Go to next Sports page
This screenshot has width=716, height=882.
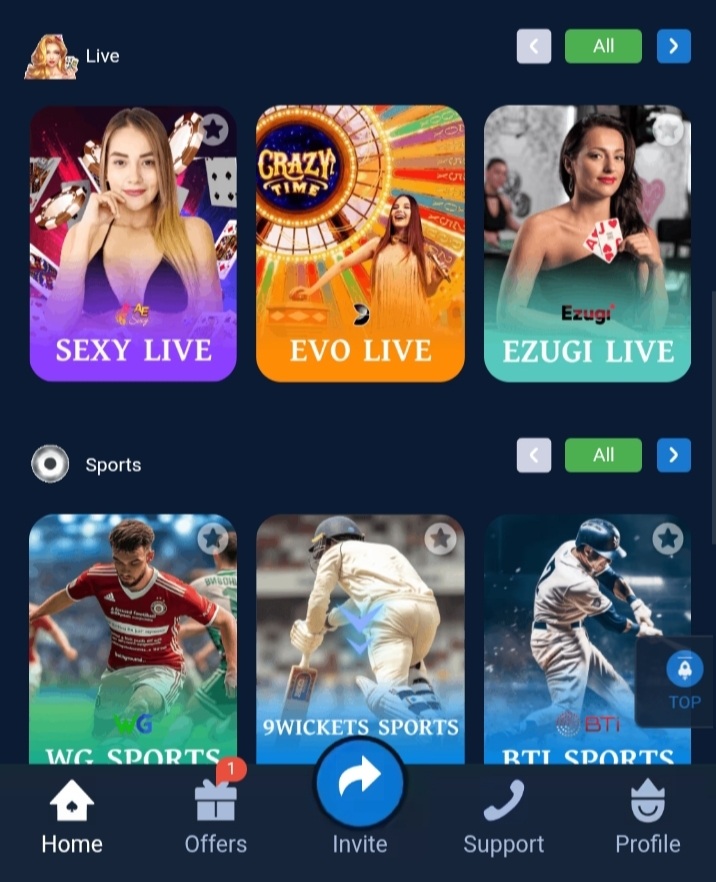[x=673, y=455]
